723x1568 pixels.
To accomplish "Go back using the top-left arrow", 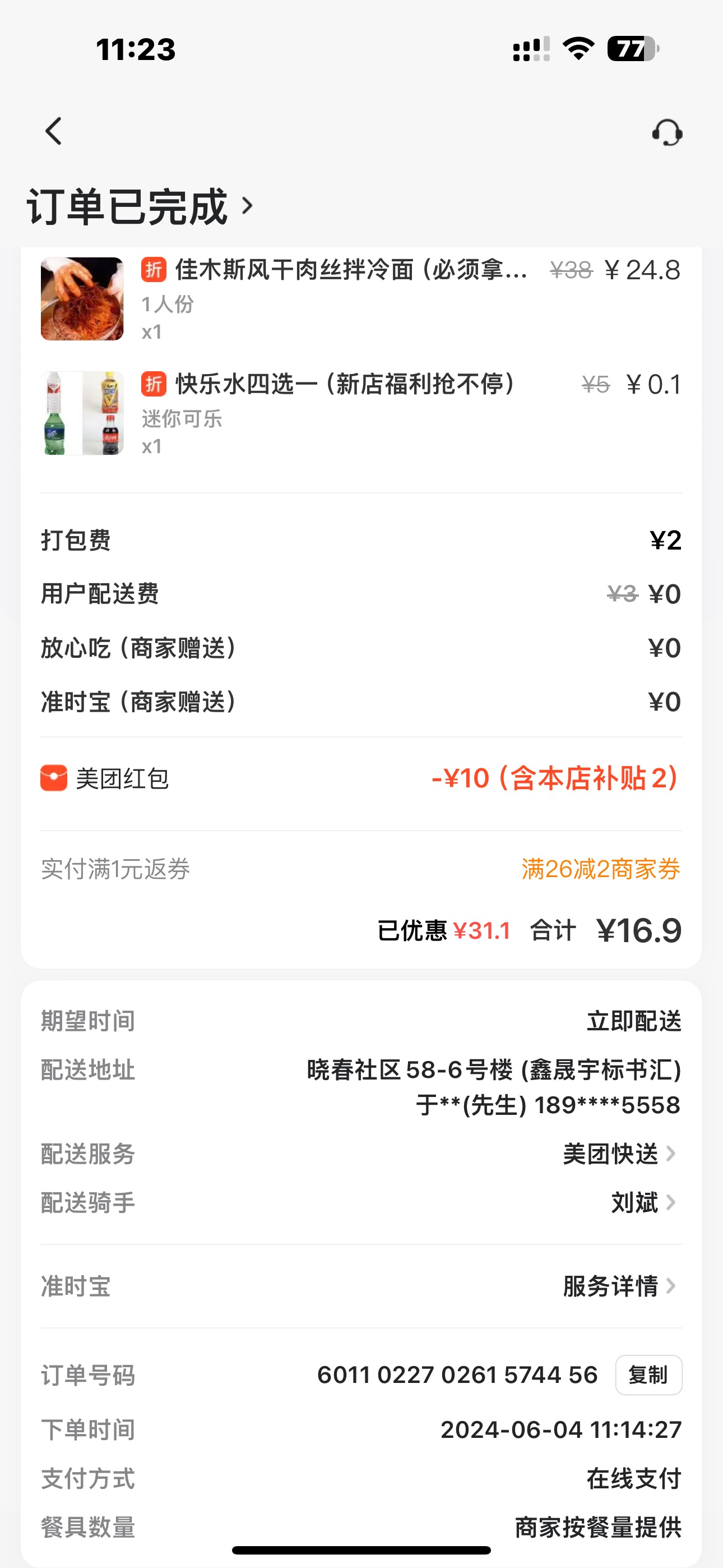I will 54,131.
